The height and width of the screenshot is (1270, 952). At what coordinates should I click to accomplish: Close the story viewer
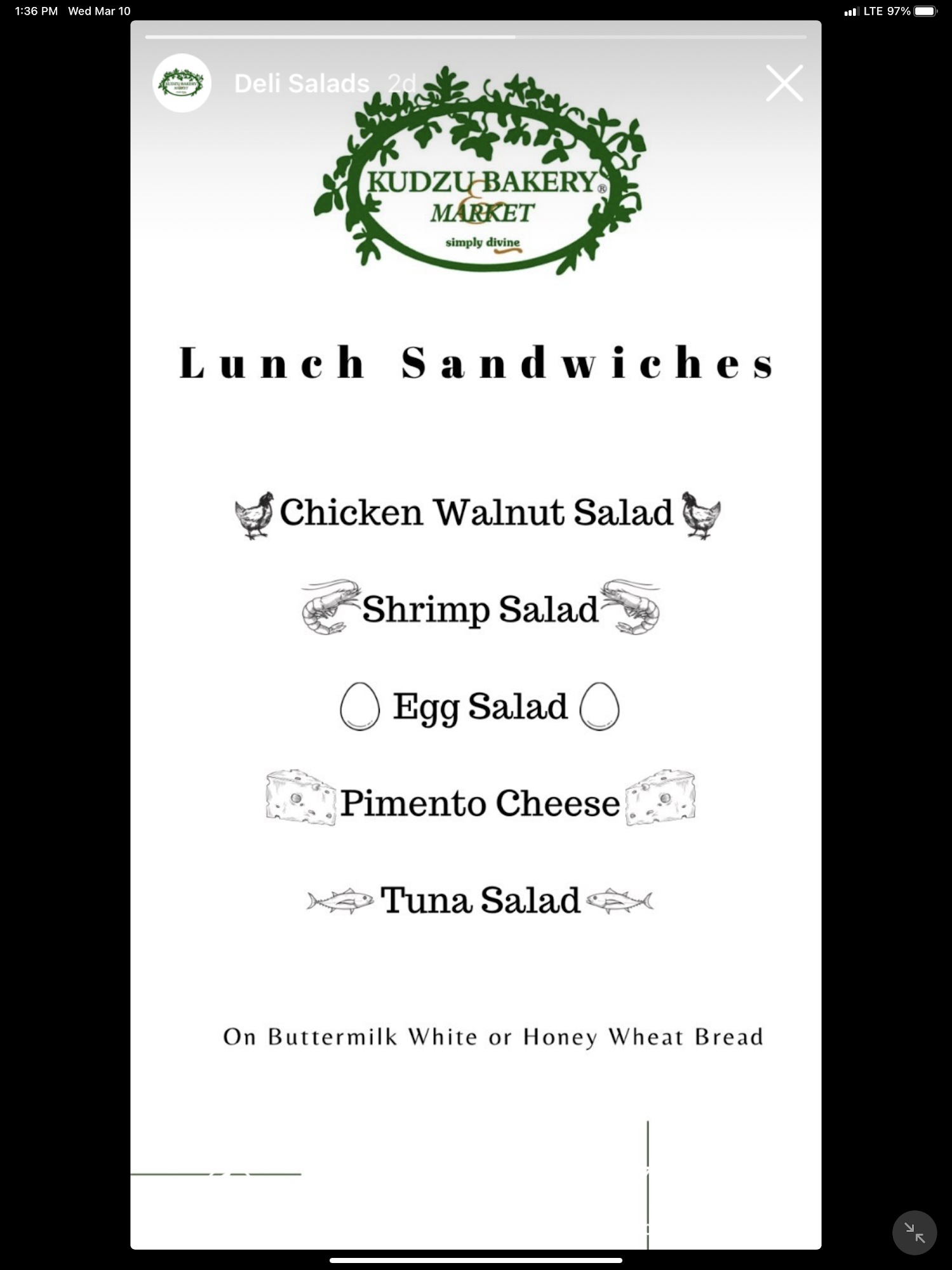coord(784,83)
